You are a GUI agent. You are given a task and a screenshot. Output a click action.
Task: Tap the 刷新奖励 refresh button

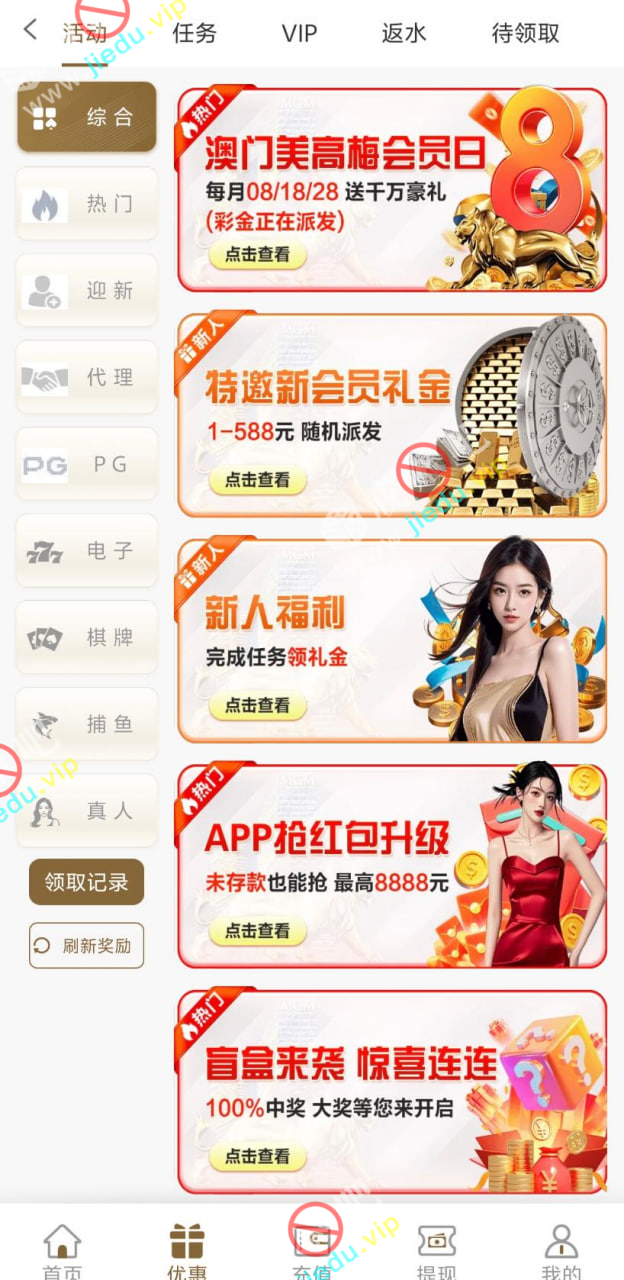click(x=87, y=945)
